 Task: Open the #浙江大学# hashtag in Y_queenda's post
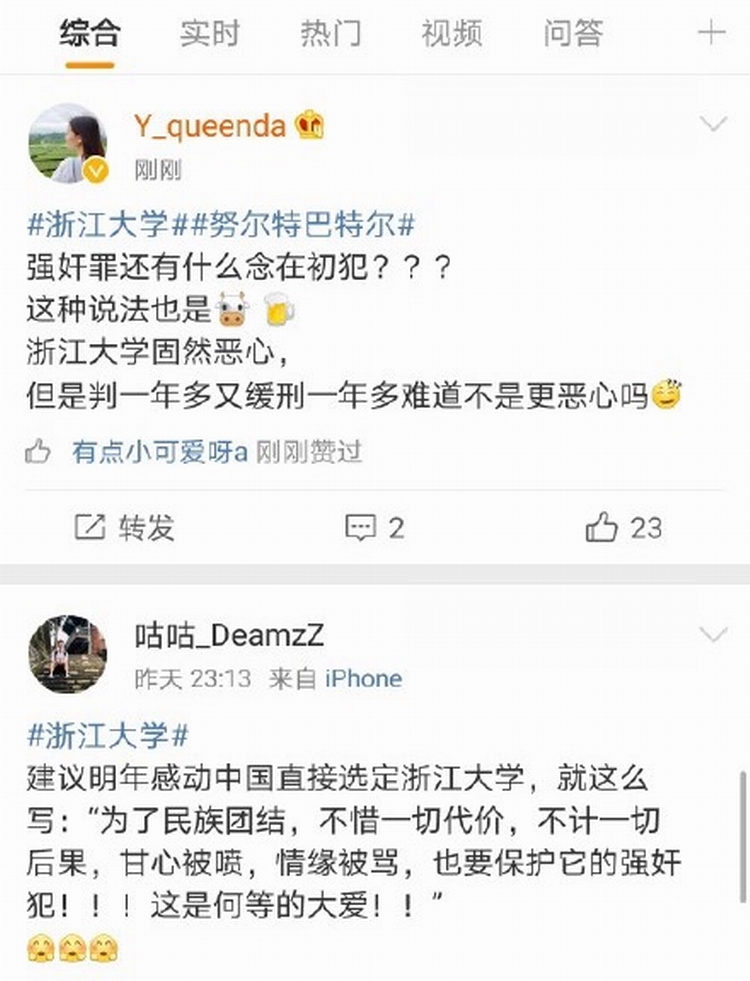tap(99, 224)
